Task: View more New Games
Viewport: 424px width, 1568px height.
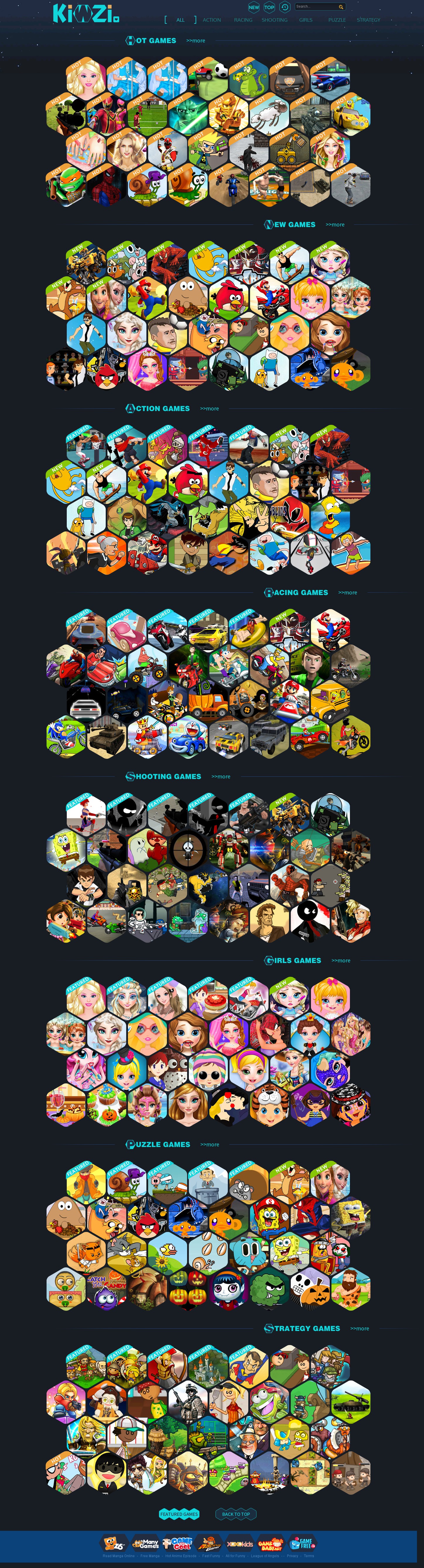Action: (x=335, y=225)
